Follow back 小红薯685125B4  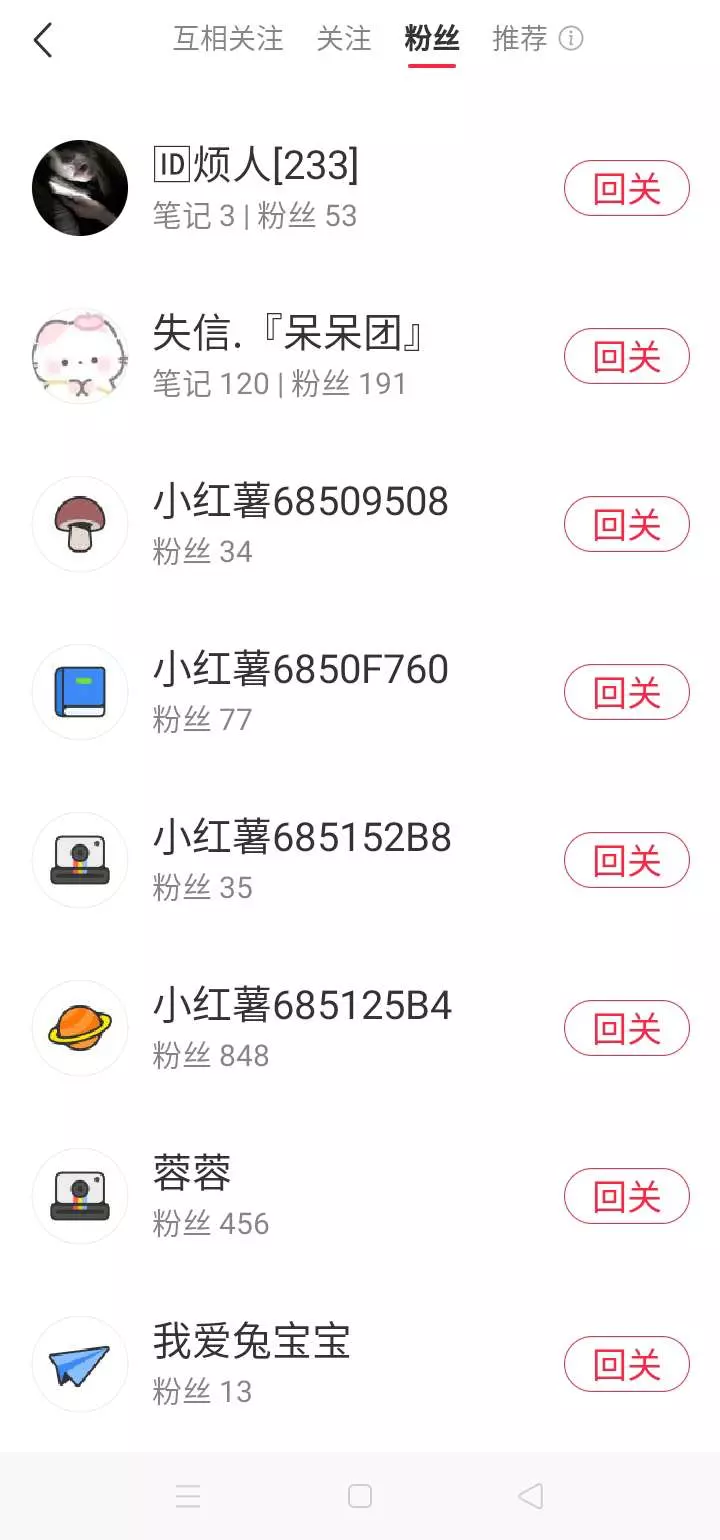[x=626, y=1028]
